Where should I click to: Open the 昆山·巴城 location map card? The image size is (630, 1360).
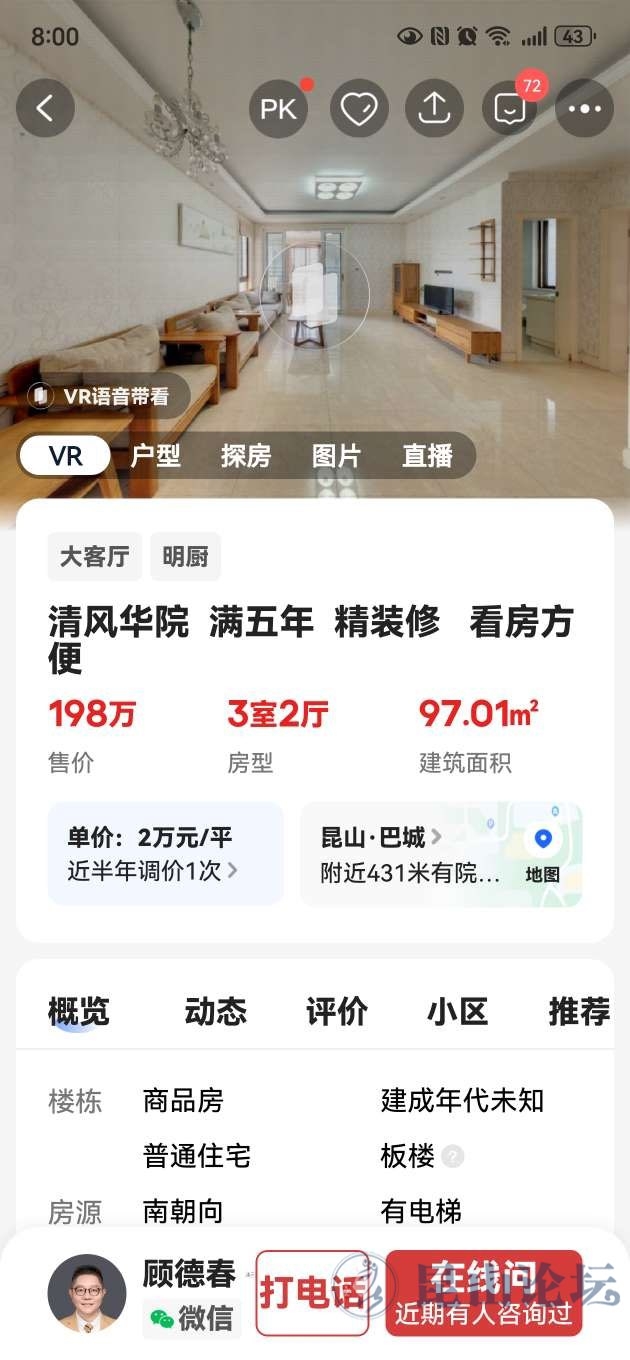(x=440, y=854)
